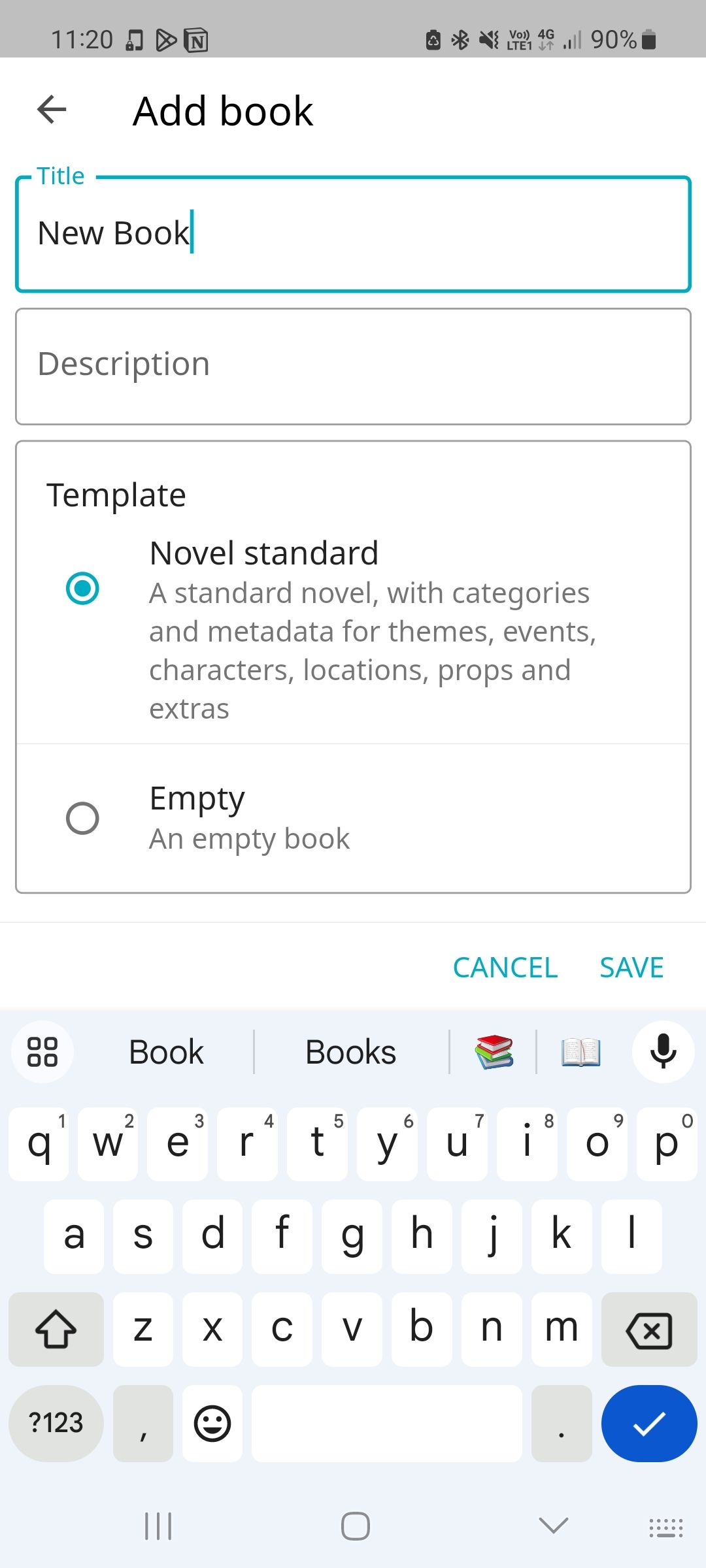
Task: Accept the suggestion word Book
Action: (x=165, y=1051)
